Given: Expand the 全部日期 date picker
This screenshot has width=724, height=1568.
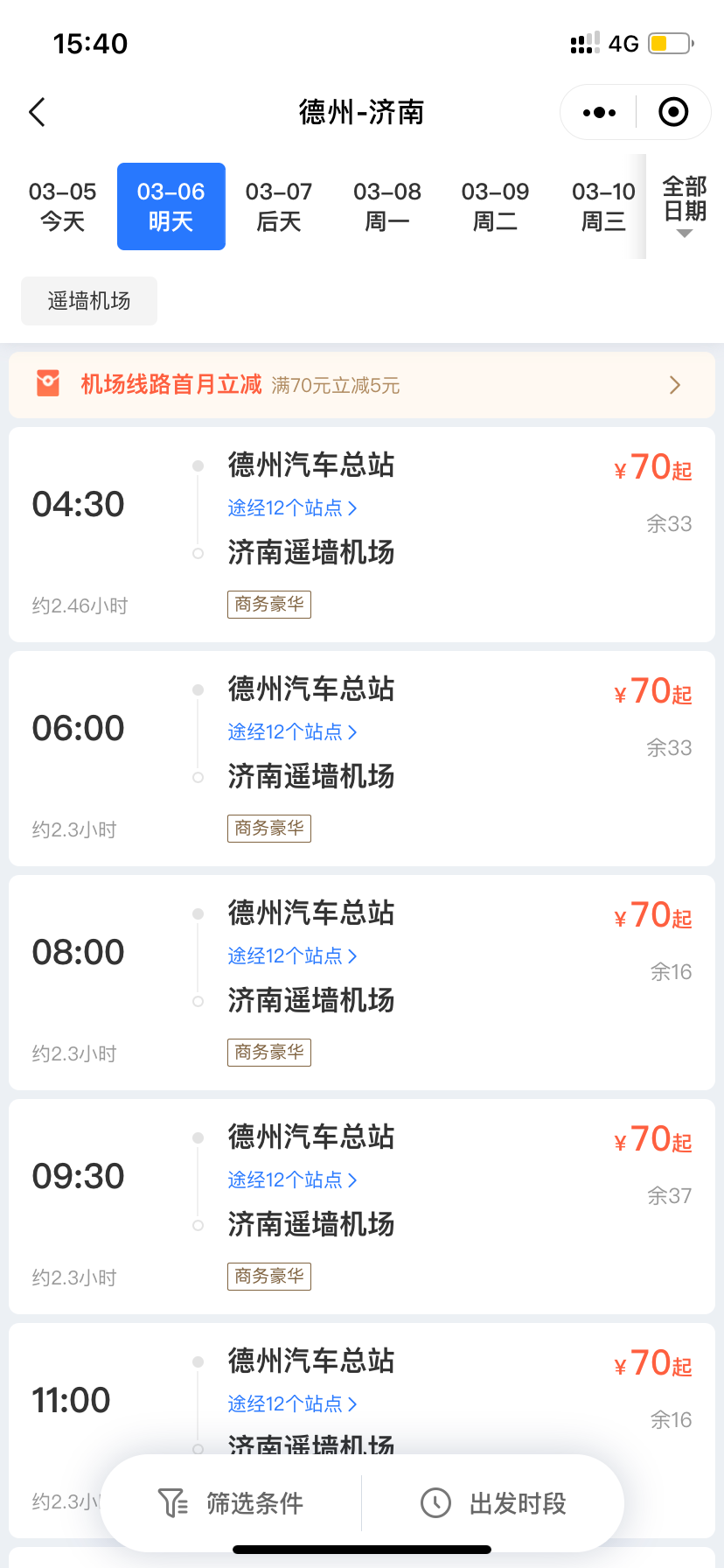Looking at the screenshot, I should coord(685,206).
